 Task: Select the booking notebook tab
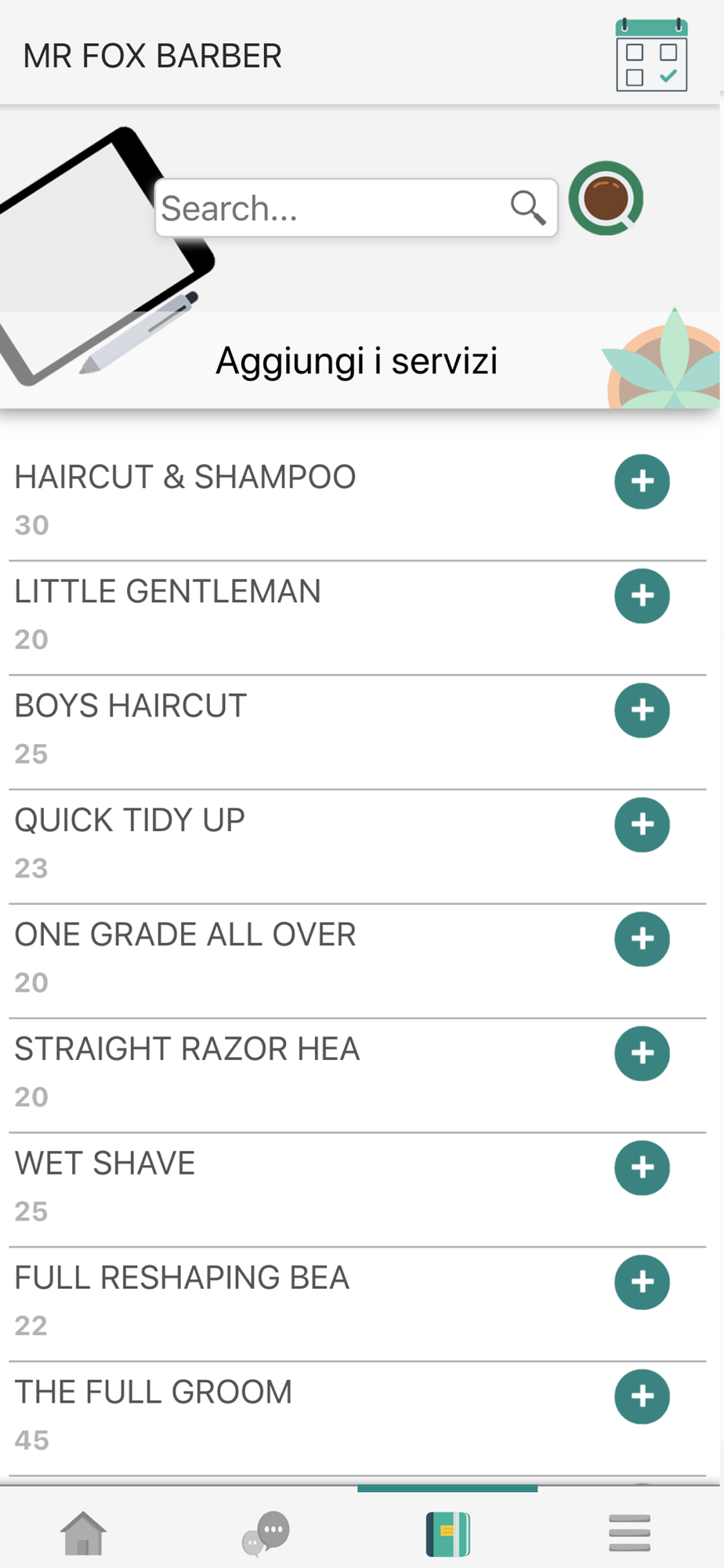pyautogui.click(x=447, y=1534)
